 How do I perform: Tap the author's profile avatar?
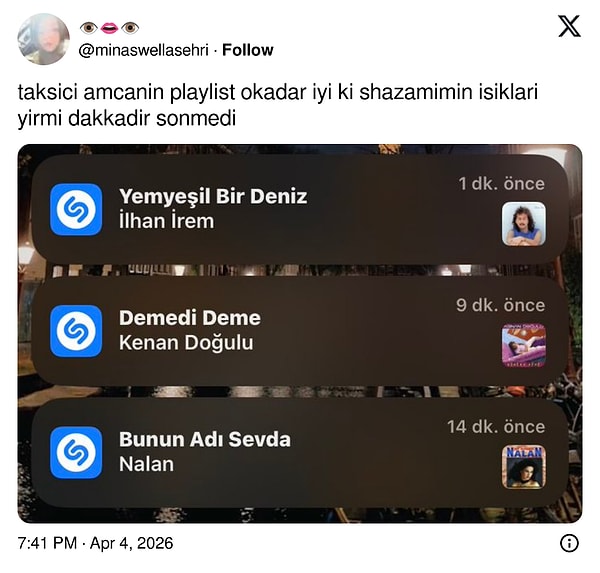(x=44, y=40)
